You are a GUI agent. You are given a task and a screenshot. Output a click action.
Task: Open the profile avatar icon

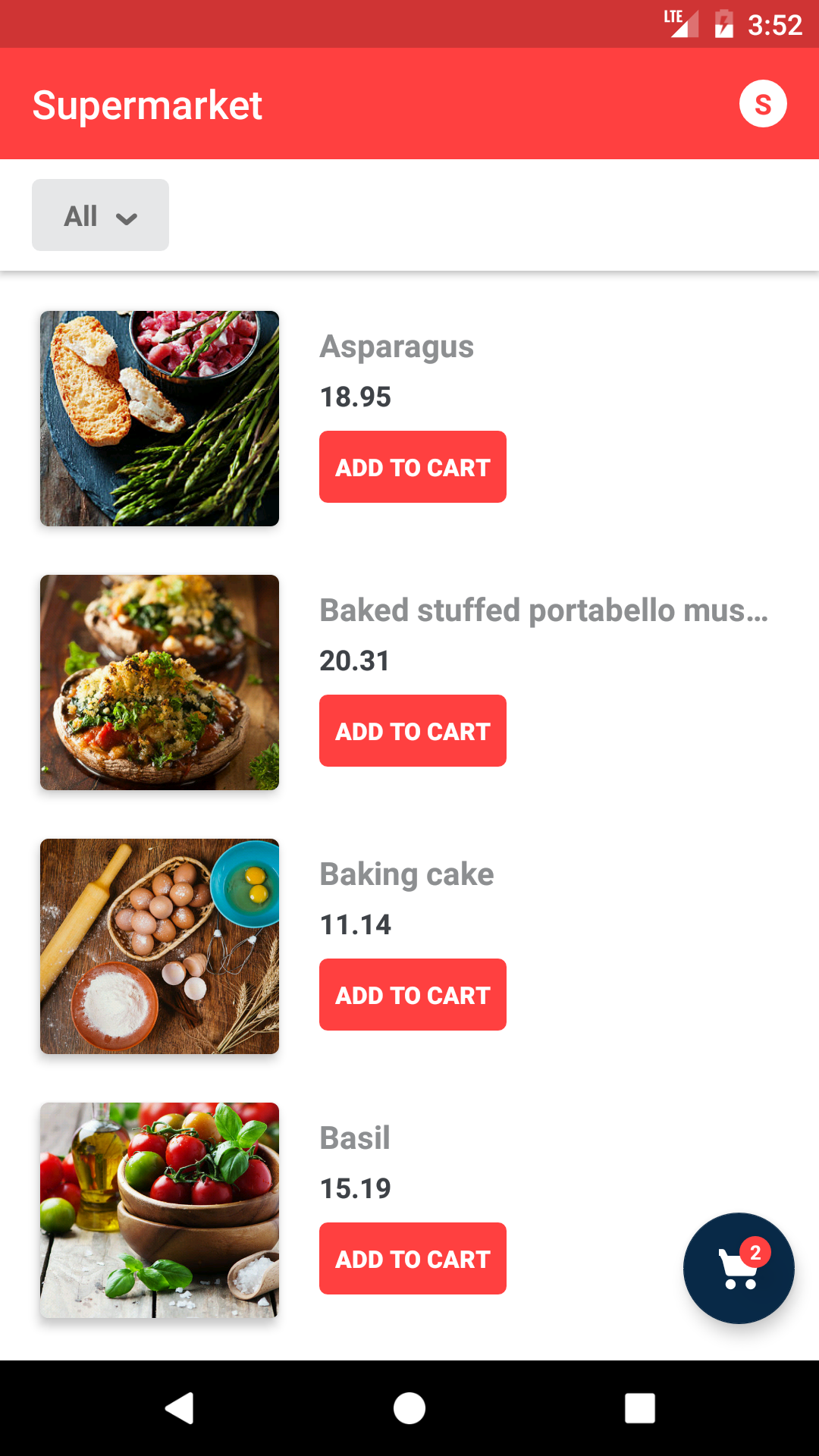[x=763, y=104]
